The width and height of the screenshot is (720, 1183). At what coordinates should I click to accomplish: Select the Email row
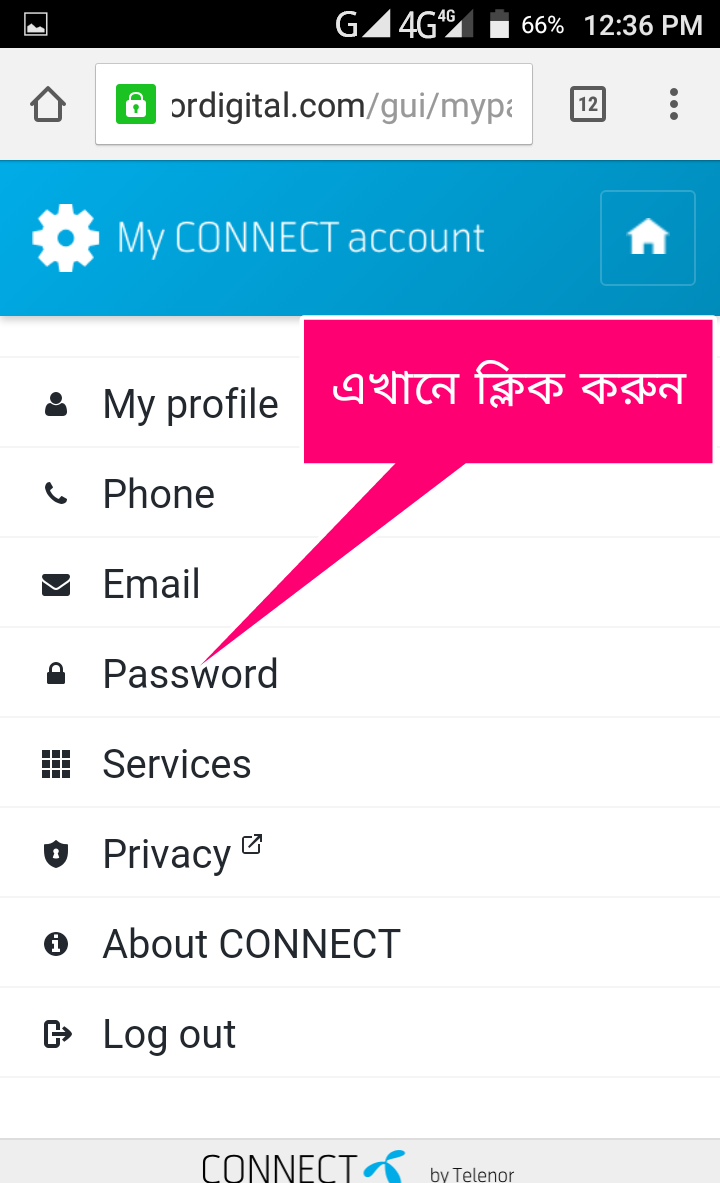(151, 584)
